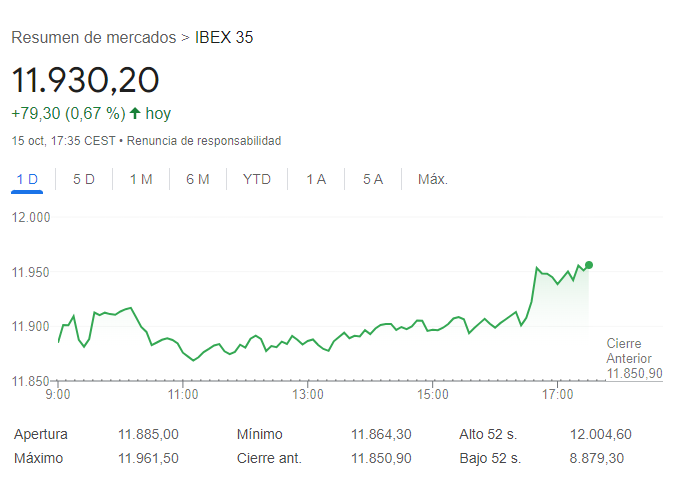679x483 pixels.
Task: Show the 6 M chart
Action: click(198, 179)
